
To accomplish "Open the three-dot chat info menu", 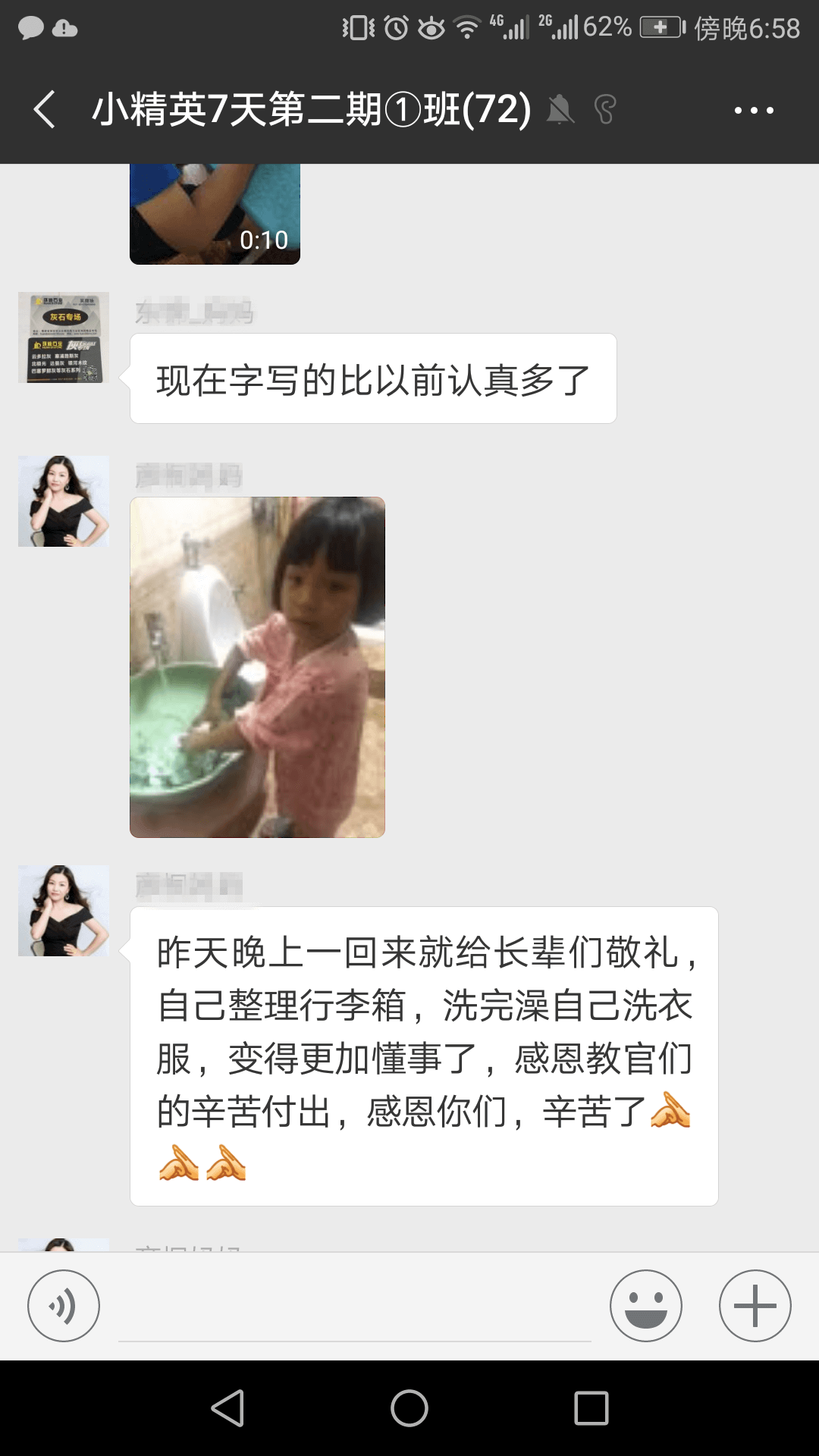I will 754,110.
